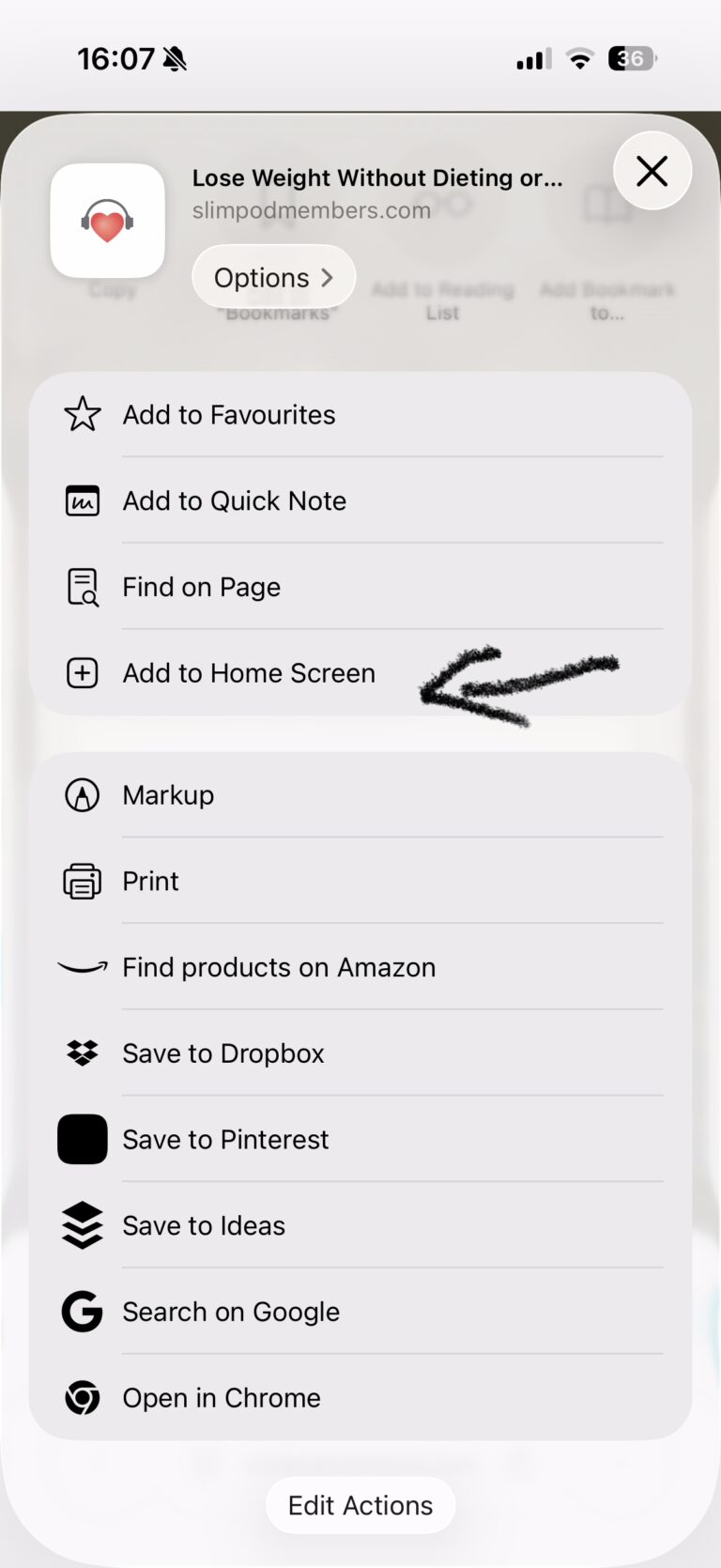Open the share Options

click(x=273, y=277)
